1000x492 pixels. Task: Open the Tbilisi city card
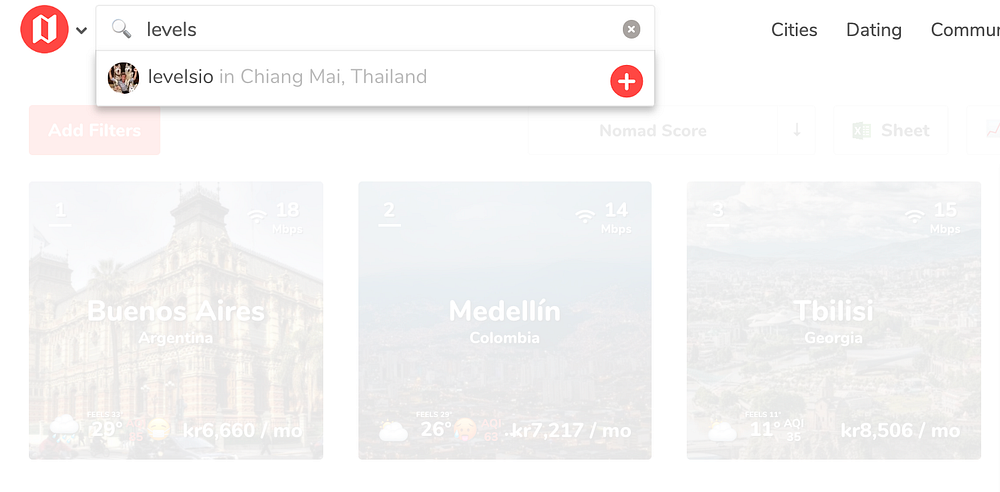coord(833,320)
